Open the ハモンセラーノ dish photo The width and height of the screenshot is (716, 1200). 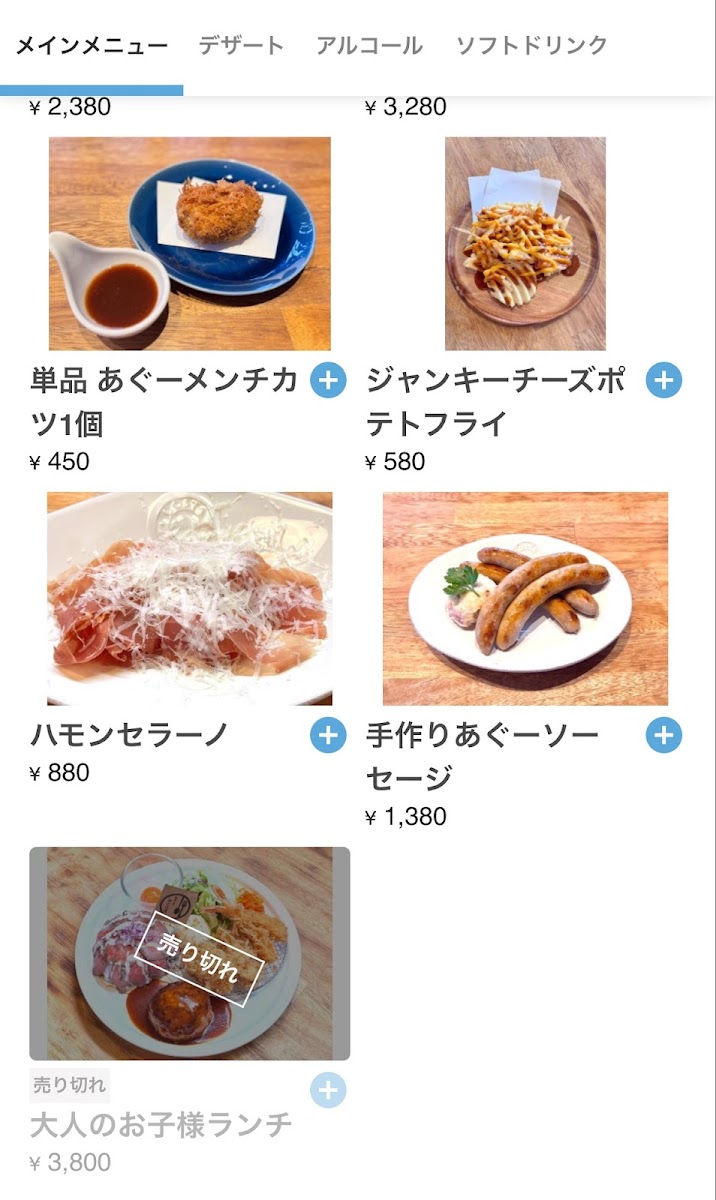click(x=190, y=598)
